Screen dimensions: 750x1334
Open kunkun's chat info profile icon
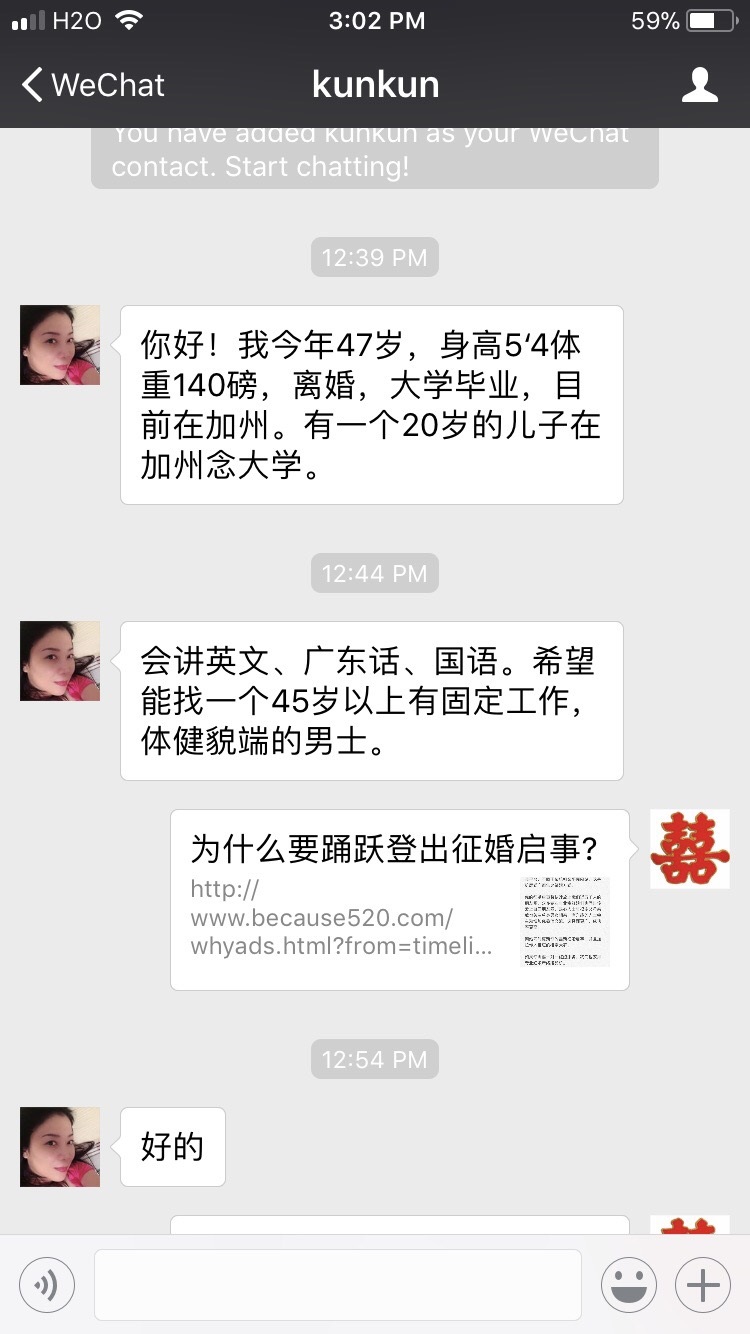[x=699, y=85]
